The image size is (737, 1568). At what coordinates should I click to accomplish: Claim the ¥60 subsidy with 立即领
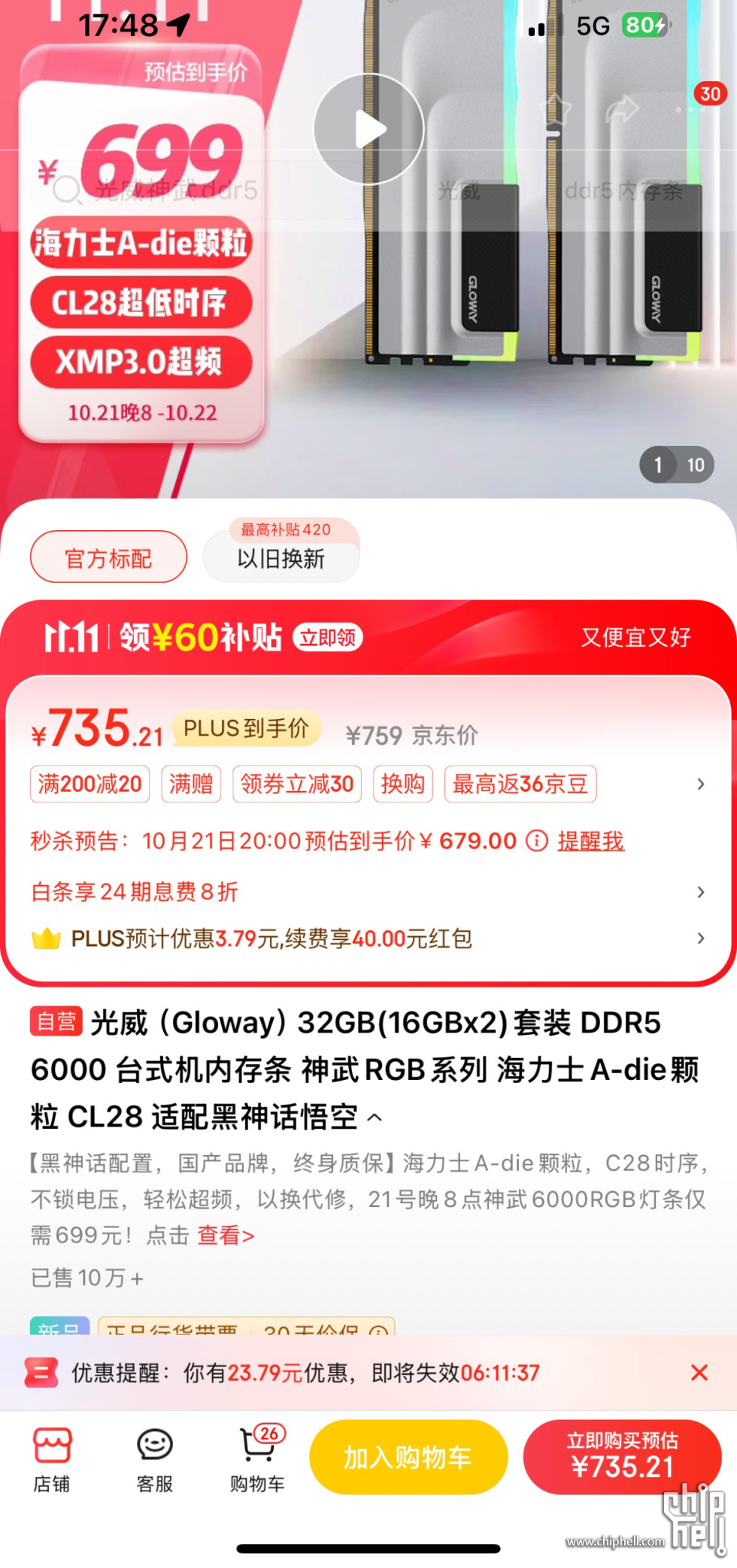pyautogui.click(x=328, y=638)
